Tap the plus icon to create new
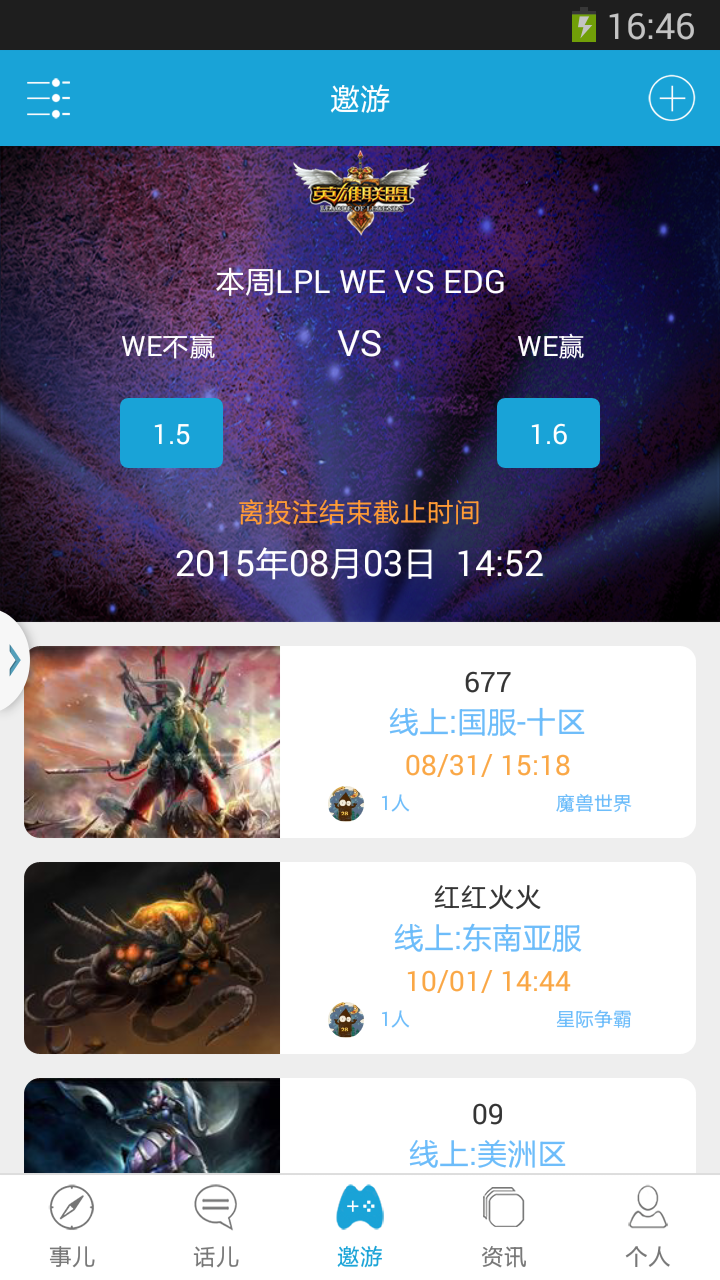The width and height of the screenshot is (720, 1280). [671, 99]
